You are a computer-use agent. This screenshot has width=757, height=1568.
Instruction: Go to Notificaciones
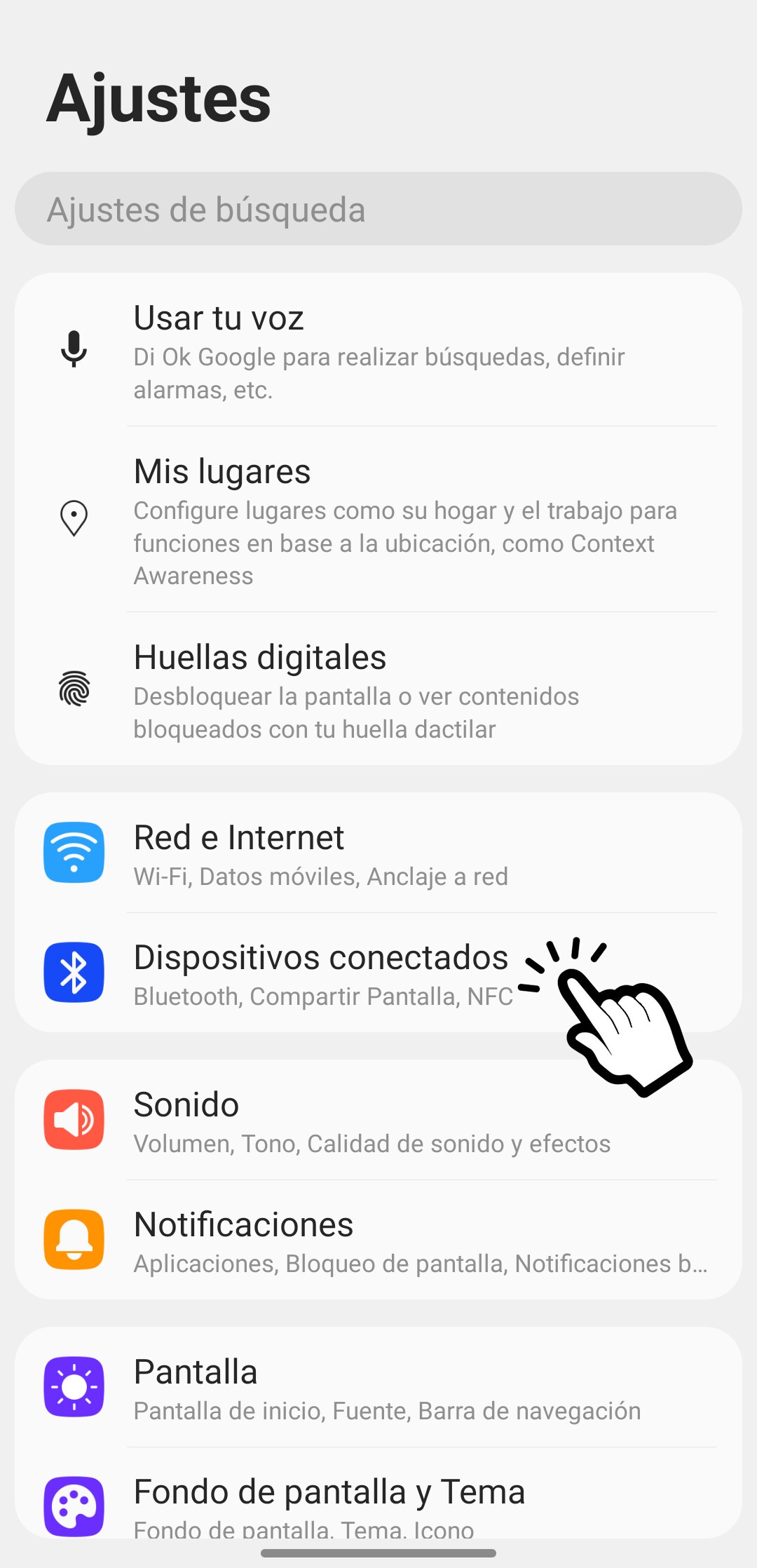[x=378, y=1241]
